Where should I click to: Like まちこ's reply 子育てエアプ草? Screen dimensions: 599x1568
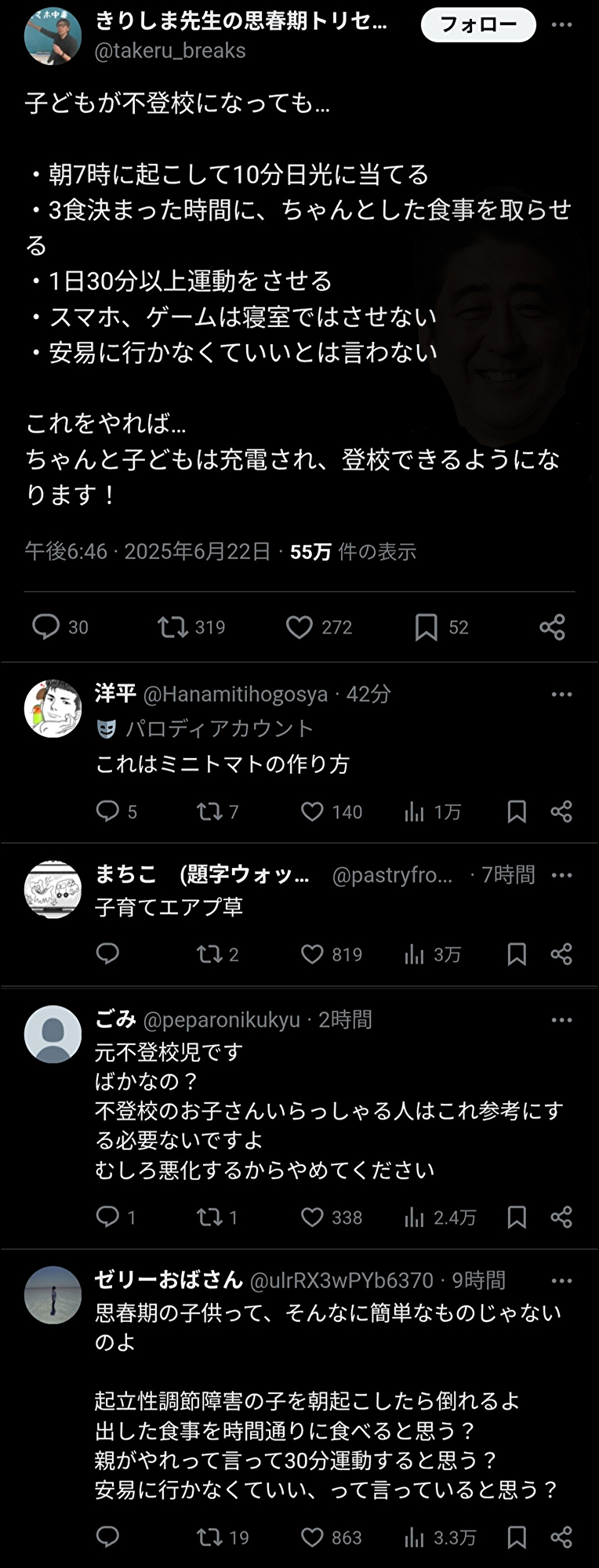click(x=312, y=954)
